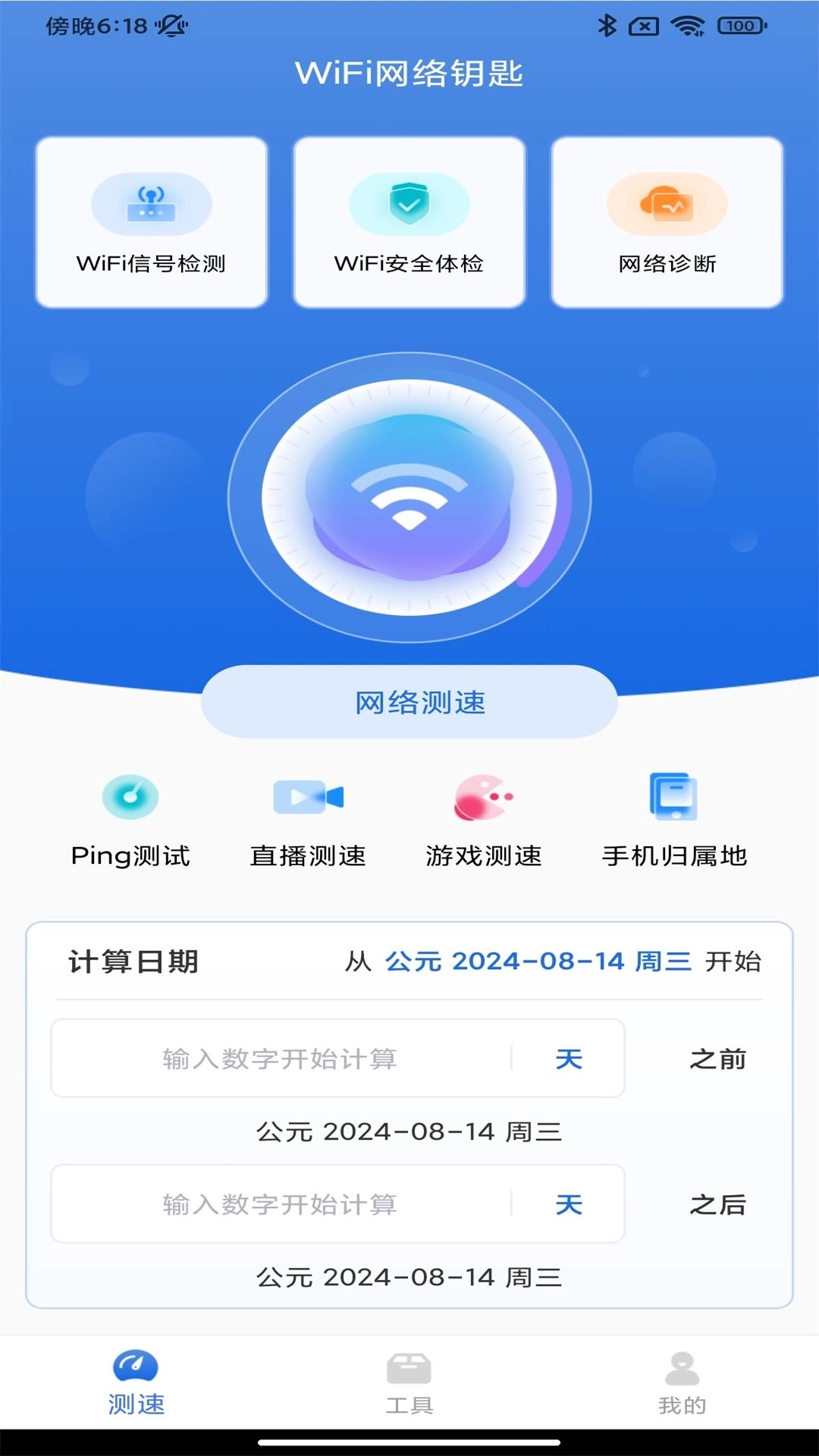This screenshot has height=1456, width=819.
Task: Select the WiFi安全体检 shield icon
Action: [x=409, y=203]
